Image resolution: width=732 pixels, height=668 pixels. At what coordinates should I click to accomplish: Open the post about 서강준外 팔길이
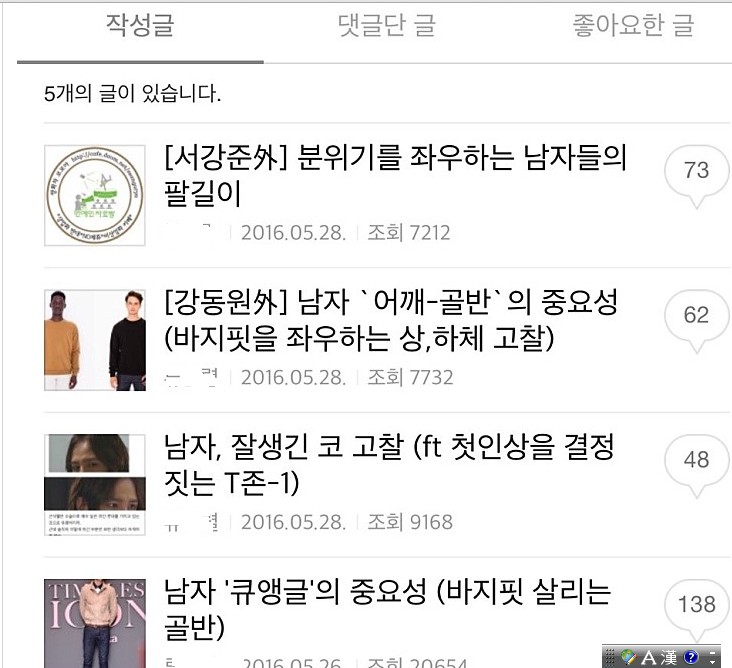pos(396,174)
